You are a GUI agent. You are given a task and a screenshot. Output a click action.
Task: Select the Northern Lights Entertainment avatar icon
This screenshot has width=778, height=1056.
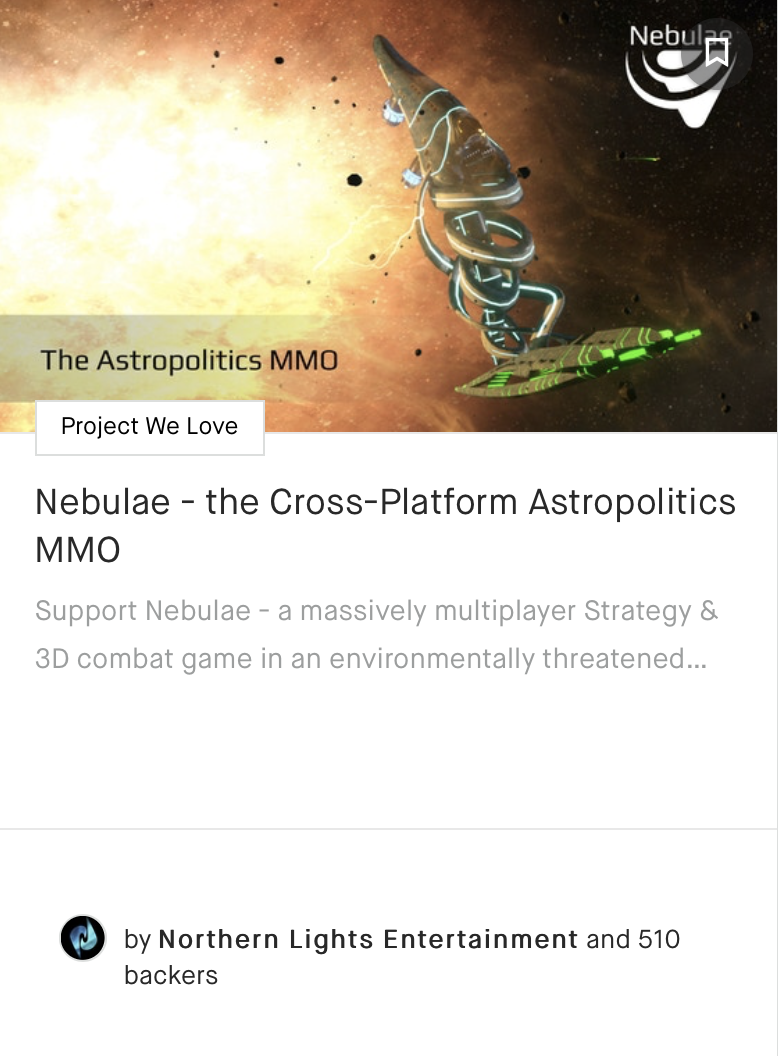(x=82, y=939)
